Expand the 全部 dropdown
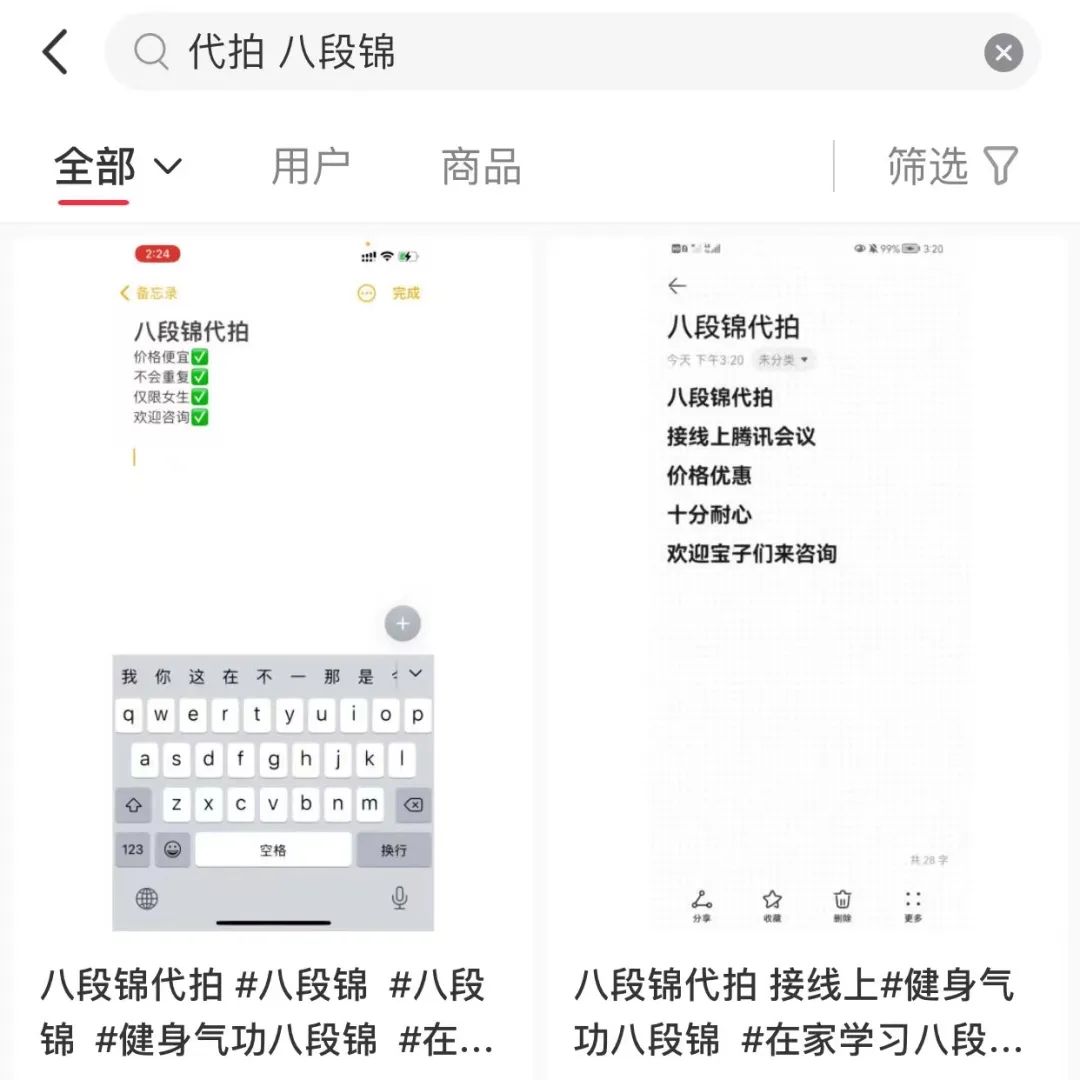Image resolution: width=1080 pixels, height=1080 pixels. [x=119, y=166]
